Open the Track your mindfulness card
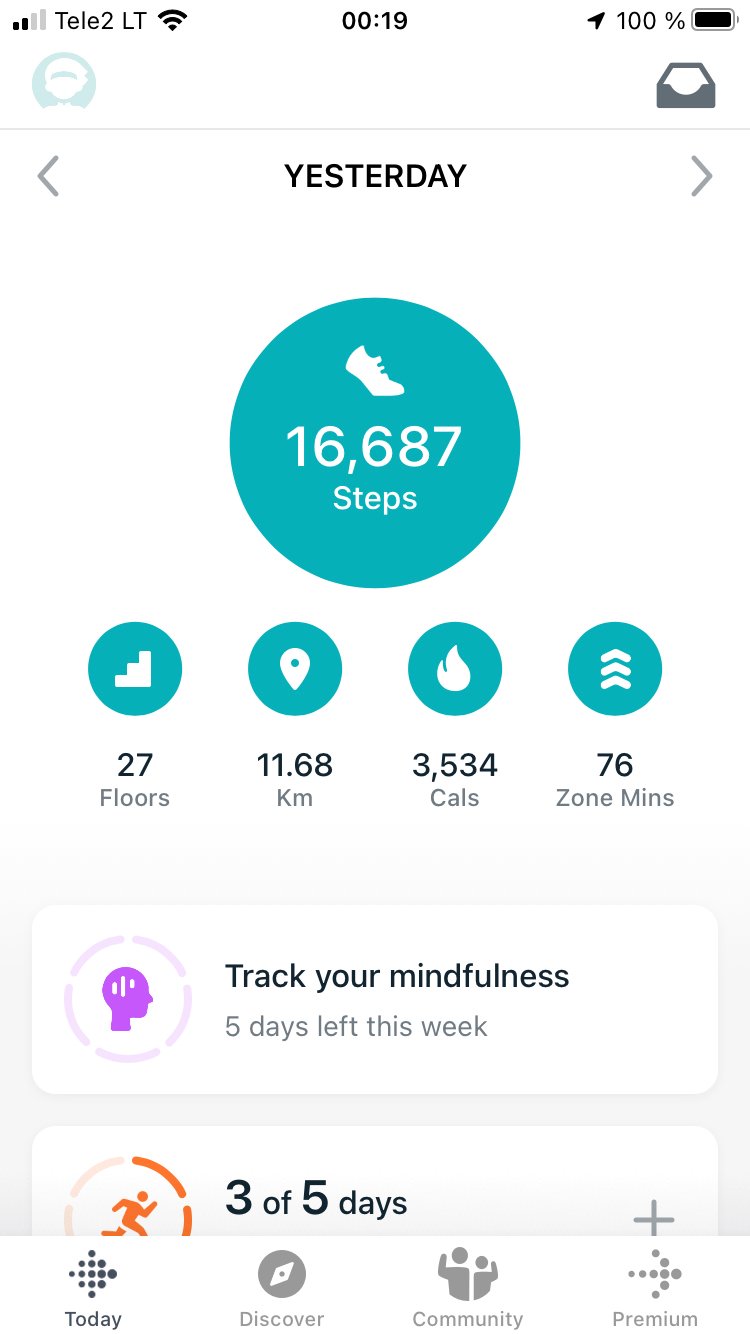The image size is (750, 1334). pyautogui.click(x=375, y=999)
